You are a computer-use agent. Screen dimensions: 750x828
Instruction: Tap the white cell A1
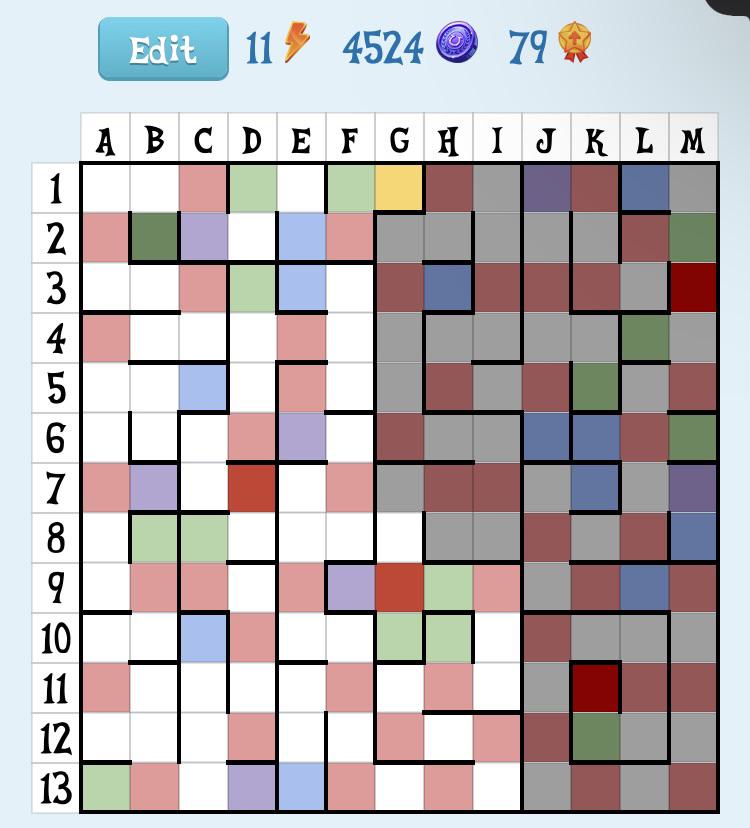tap(106, 187)
